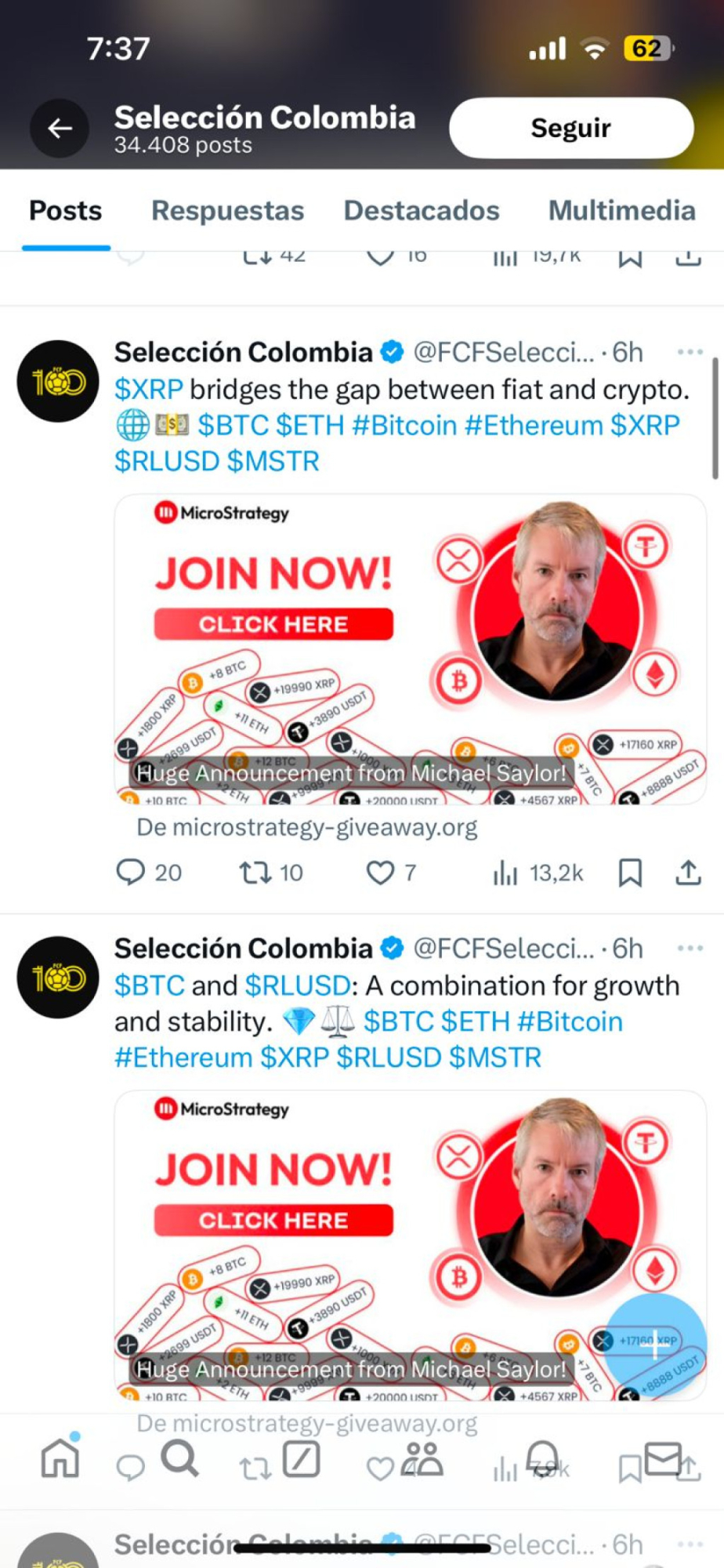Viewport: 724px width, 1568px height.
Task: Open link card under $XRP bridges post
Action: [x=410, y=649]
